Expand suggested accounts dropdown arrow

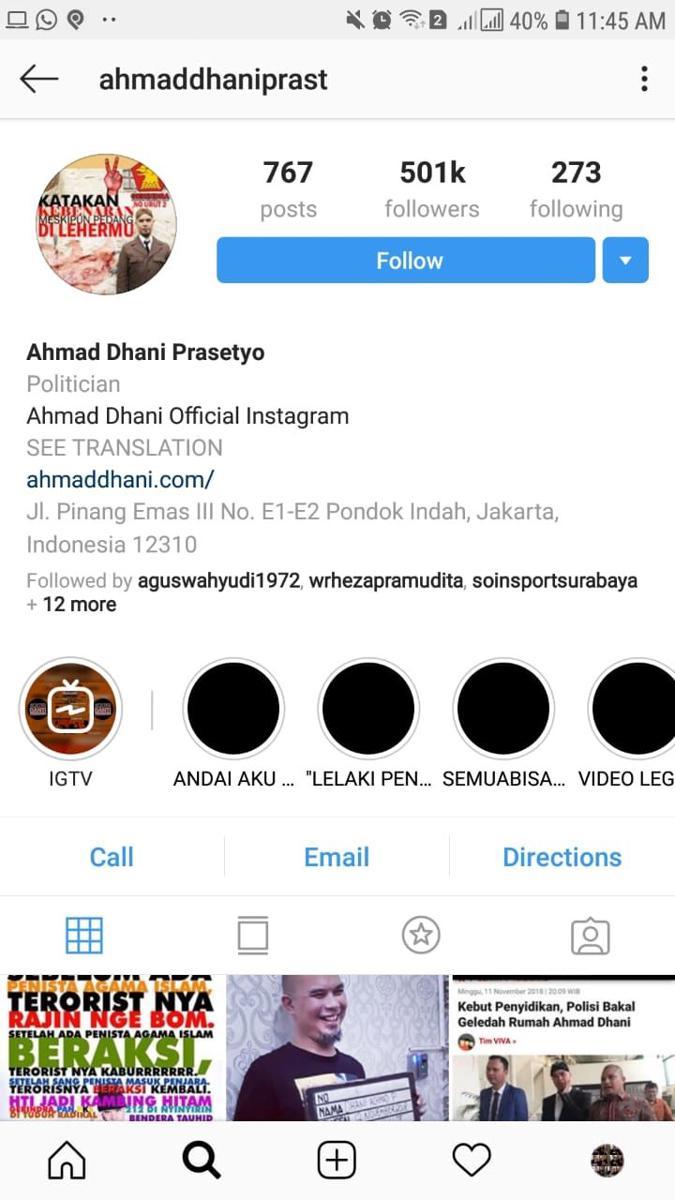625,261
